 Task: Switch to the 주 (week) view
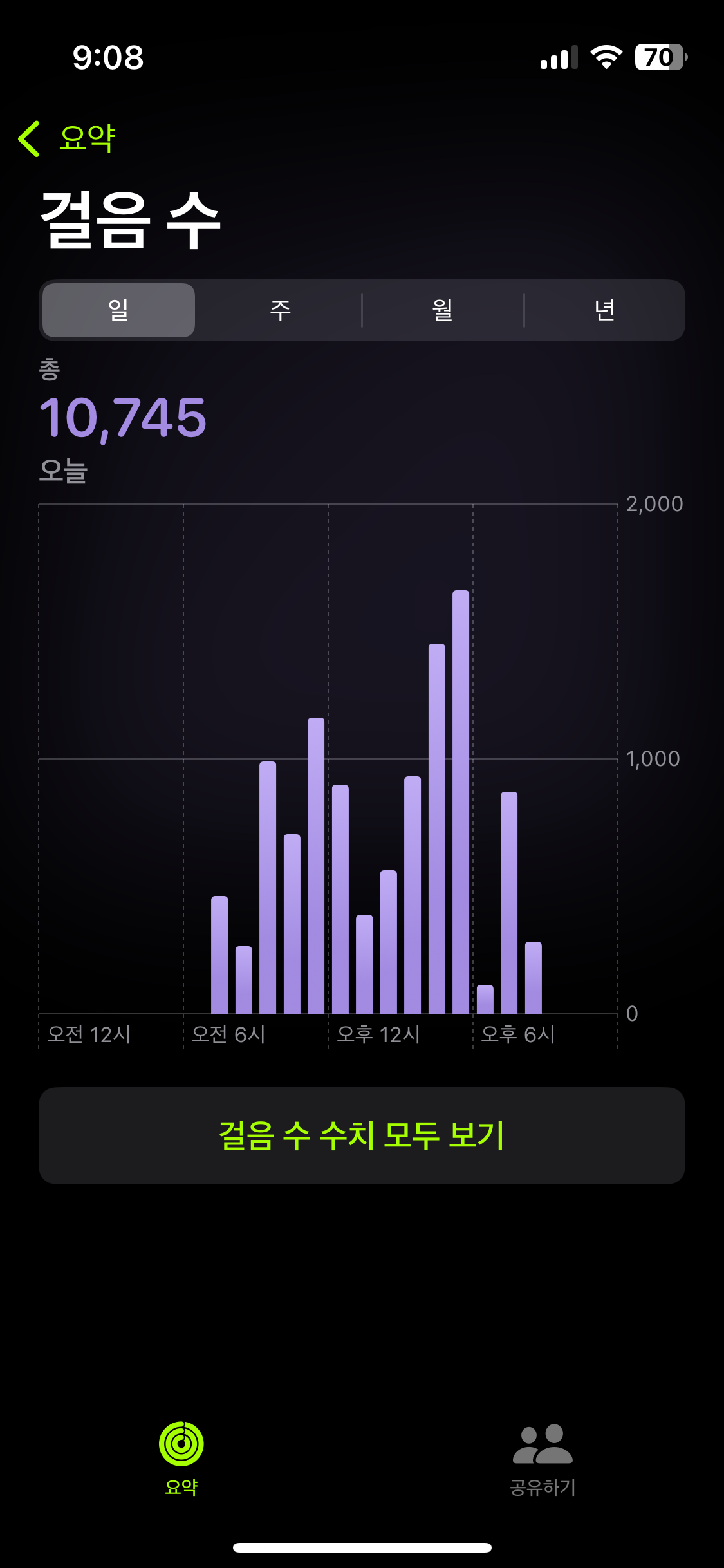(x=280, y=310)
